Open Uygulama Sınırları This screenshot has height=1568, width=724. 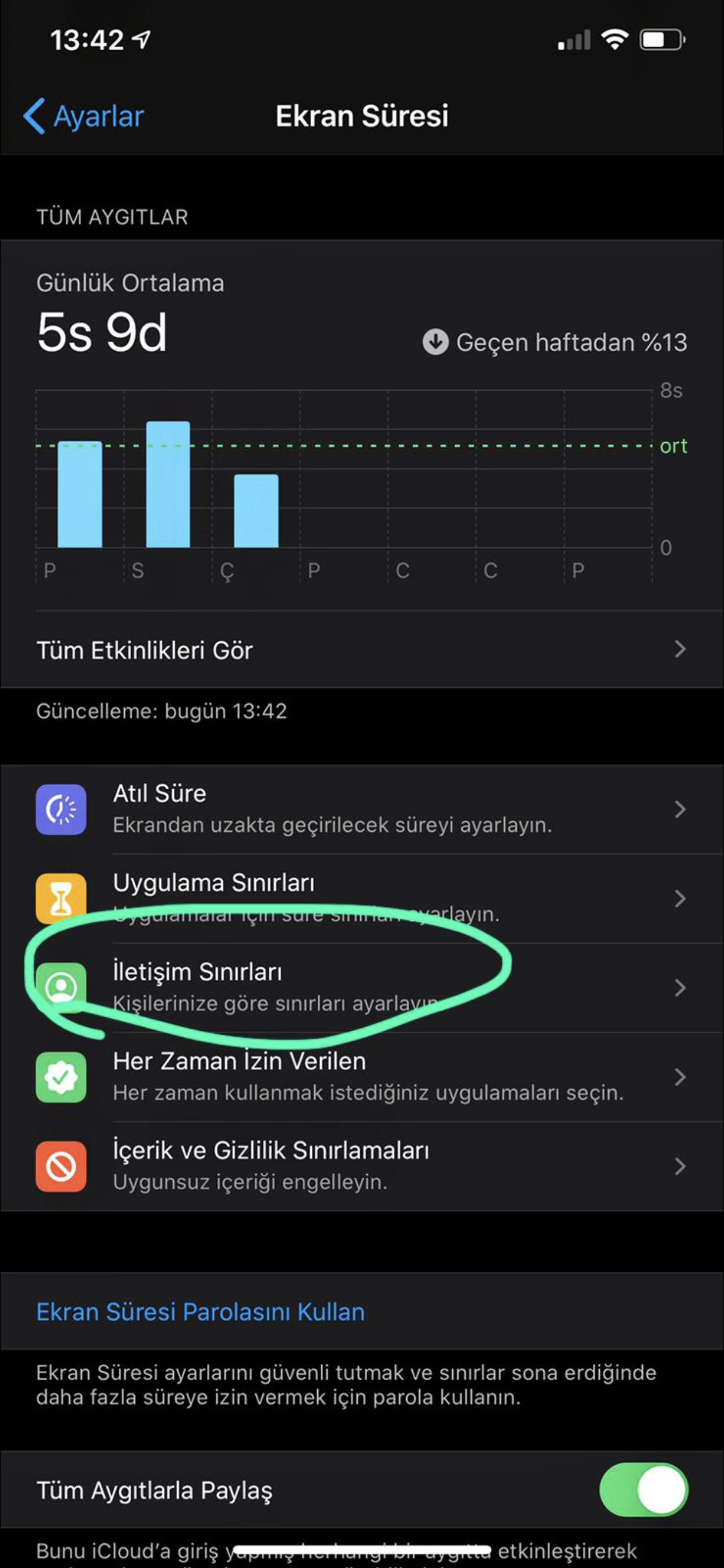click(x=362, y=898)
